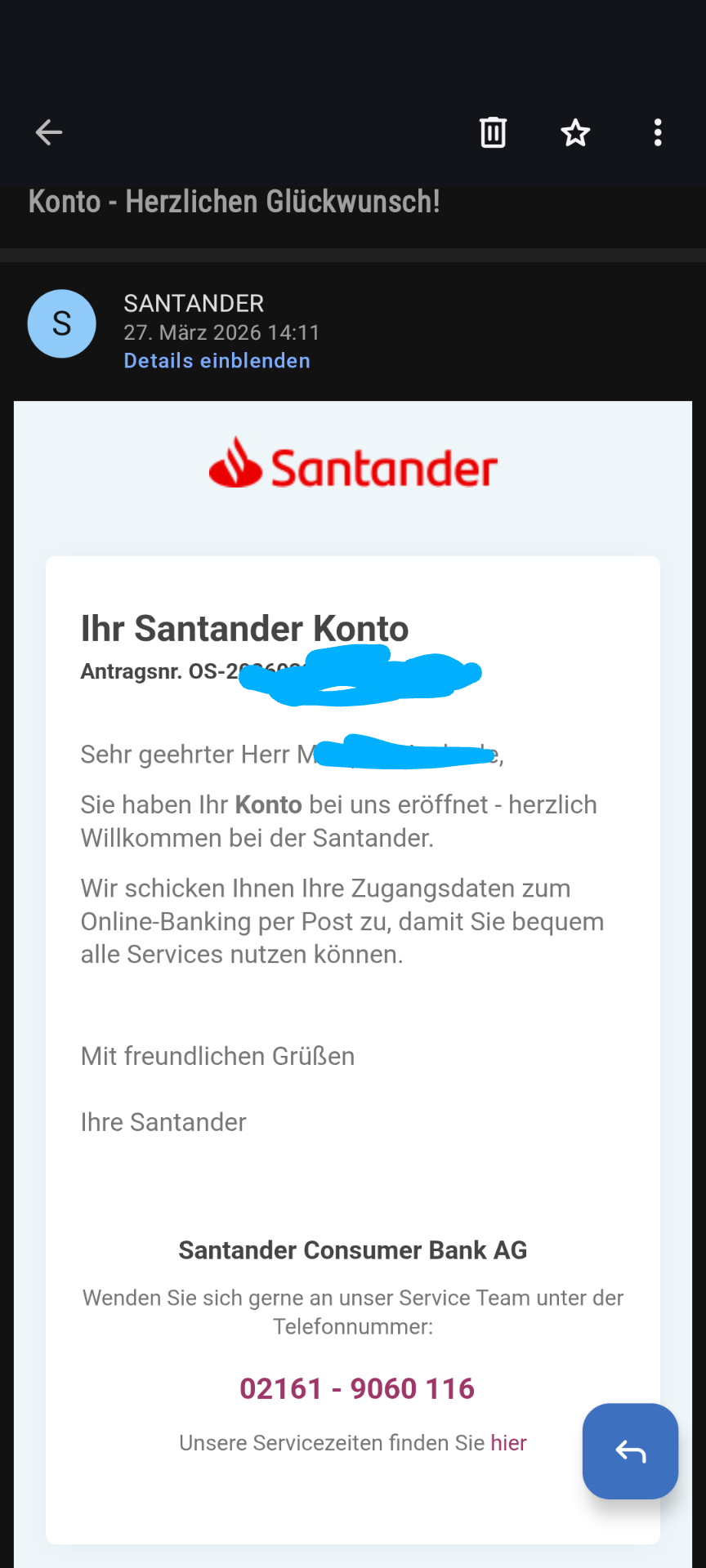Screen dimensions: 706x1568
Task: Go back to the inbox
Action: coord(49,132)
